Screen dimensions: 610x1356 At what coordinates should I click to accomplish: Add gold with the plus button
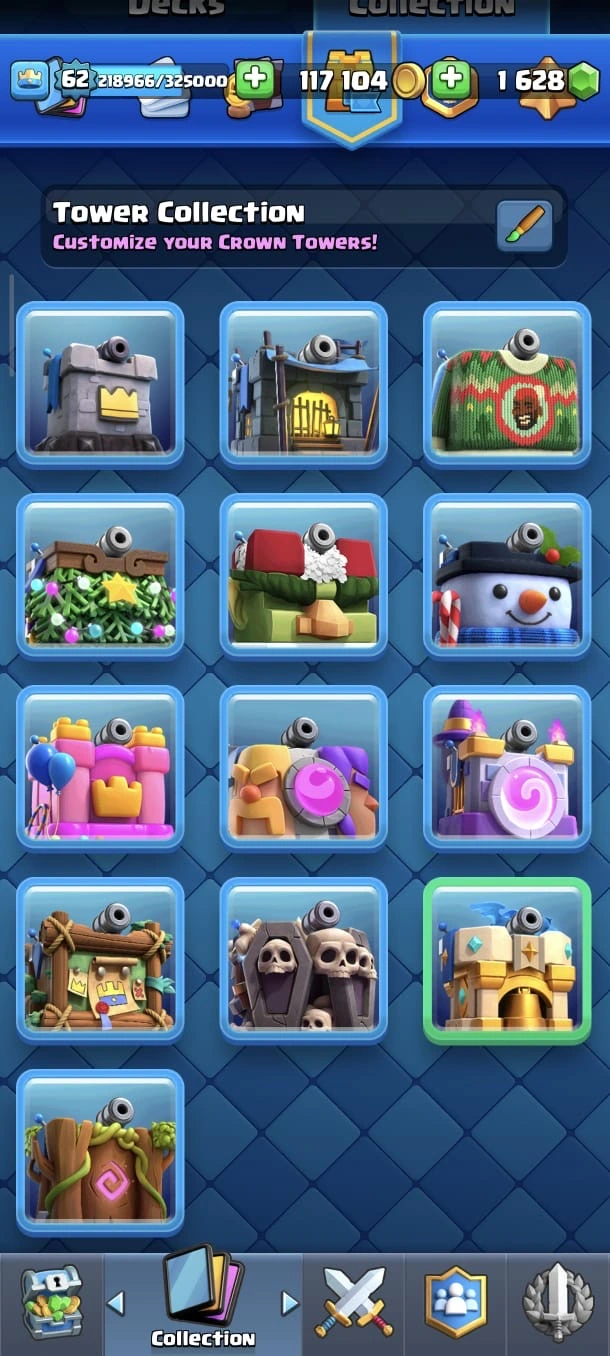click(x=257, y=80)
